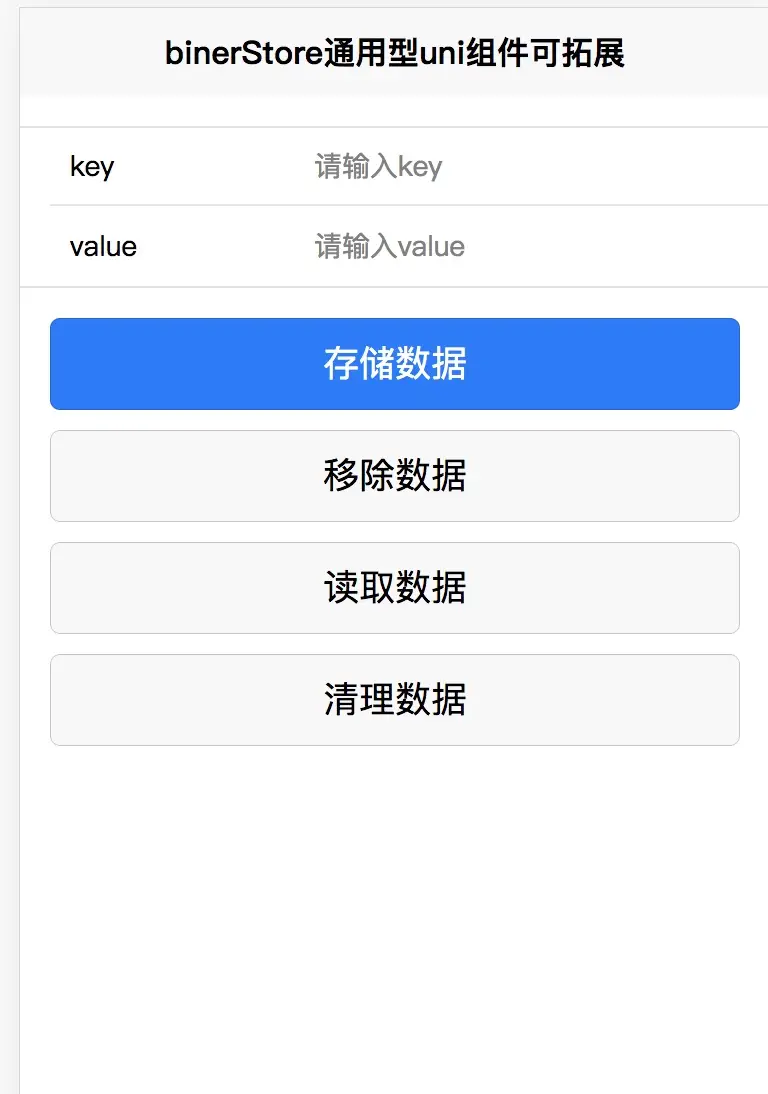
Task: Tap 读取数据 to read data
Action: pyautogui.click(x=395, y=588)
